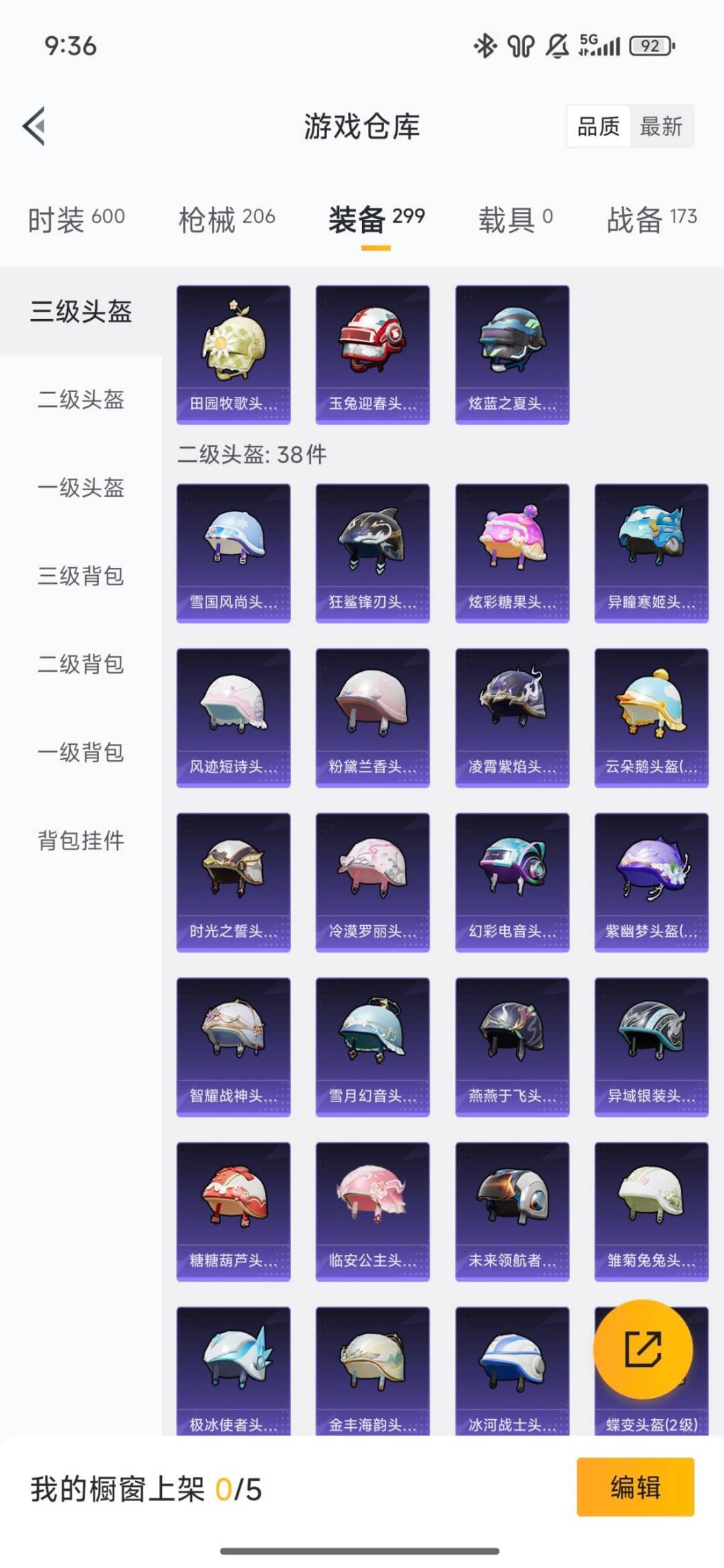The width and height of the screenshot is (724, 1568).
Task: View the 糖糖葫芦 helmet item
Action: (233, 1211)
